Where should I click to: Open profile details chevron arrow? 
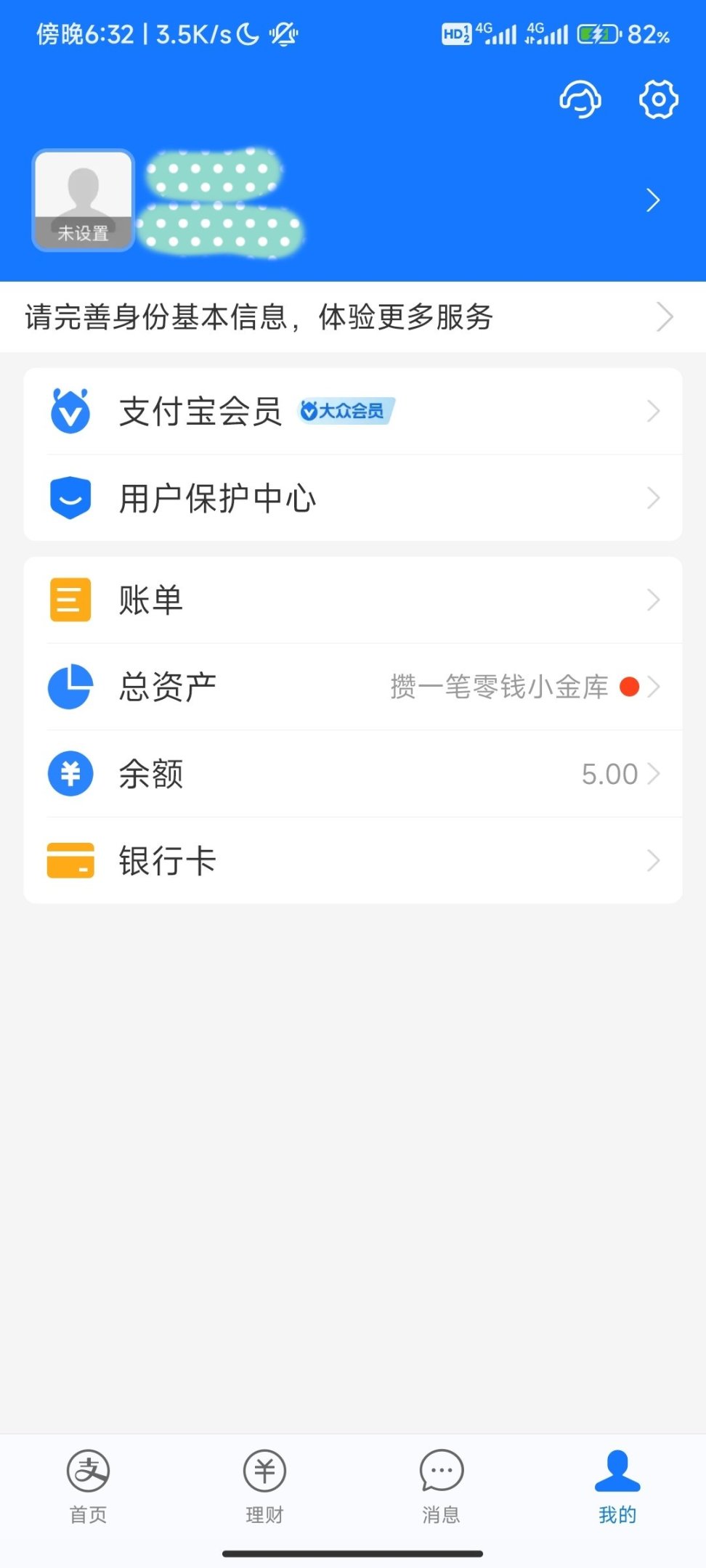tap(653, 200)
